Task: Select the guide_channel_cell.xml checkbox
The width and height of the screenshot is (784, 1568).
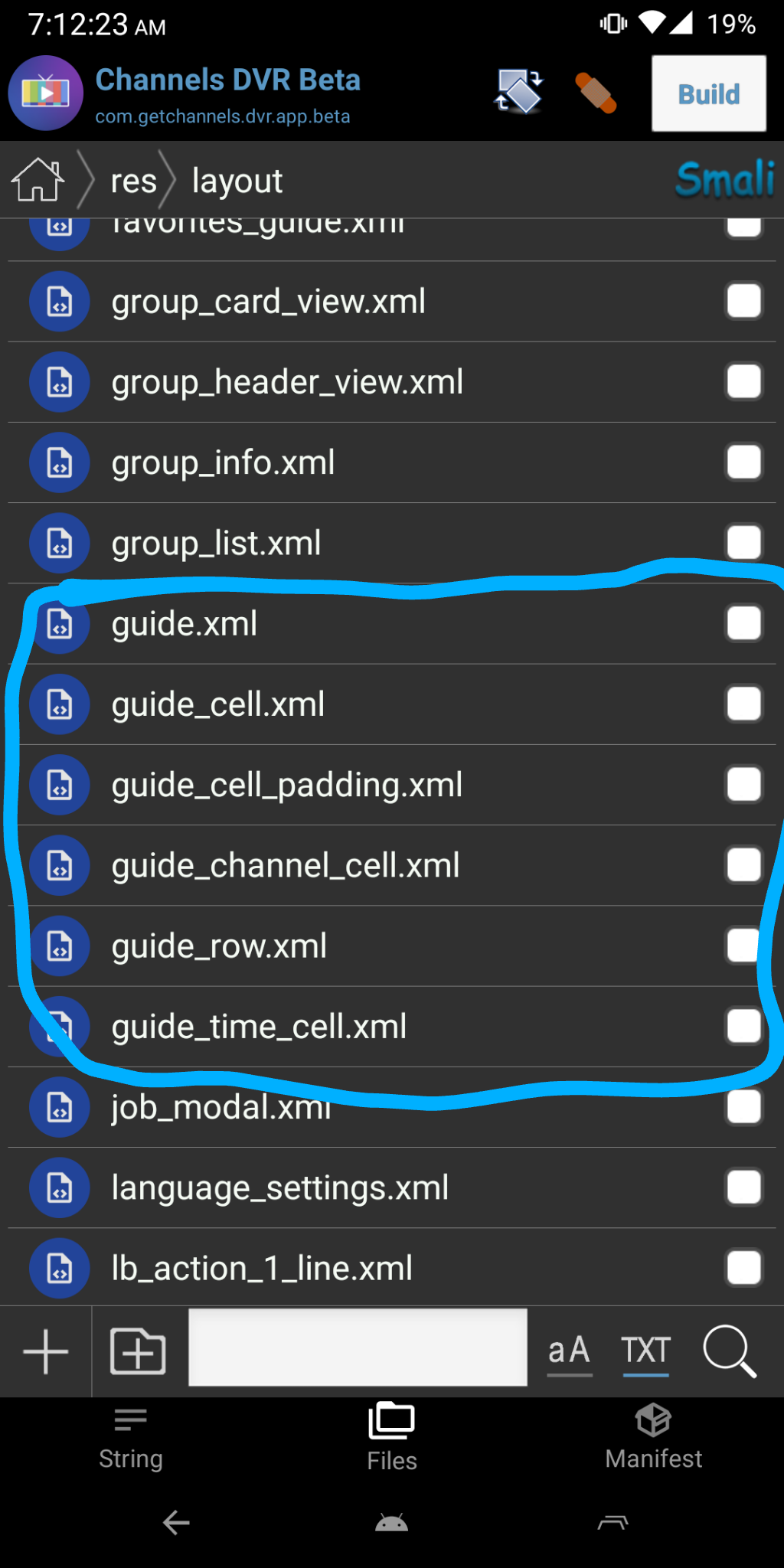Action: point(743,865)
